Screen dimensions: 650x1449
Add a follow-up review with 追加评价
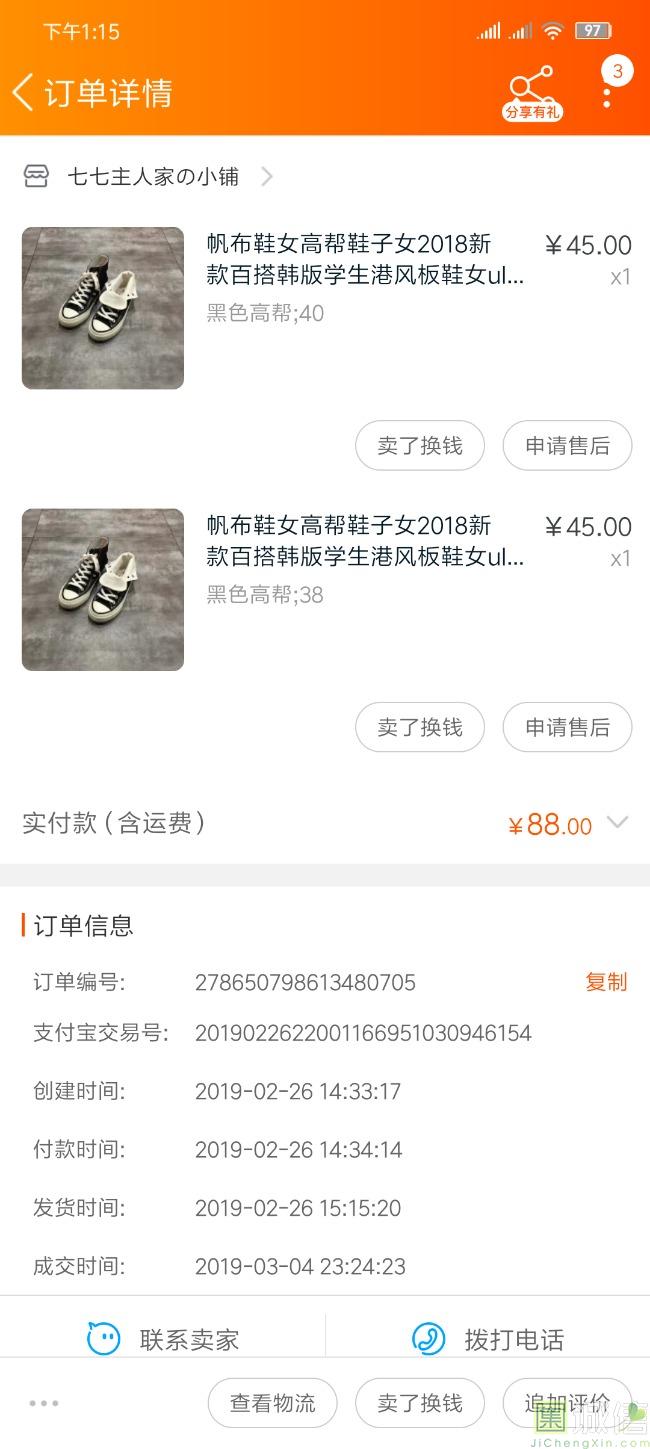click(567, 1403)
